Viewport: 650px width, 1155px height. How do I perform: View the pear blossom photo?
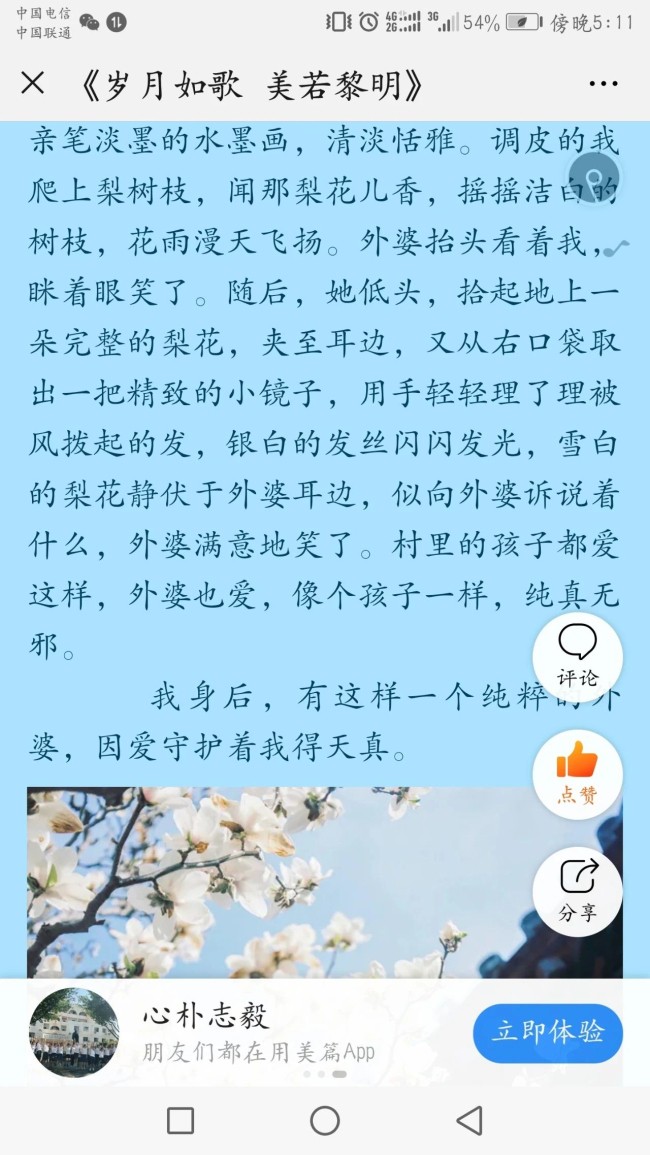[x=280, y=880]
